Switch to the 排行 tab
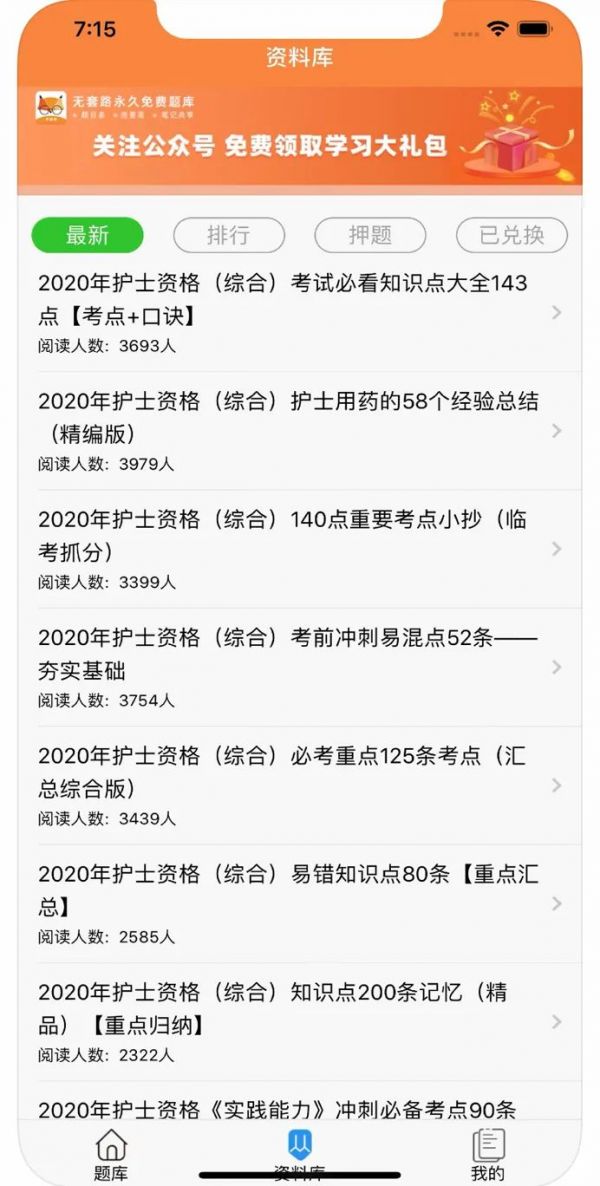The height and width of the screenshot is (1186, 600). pyautogui.click(x=228, y=235)
